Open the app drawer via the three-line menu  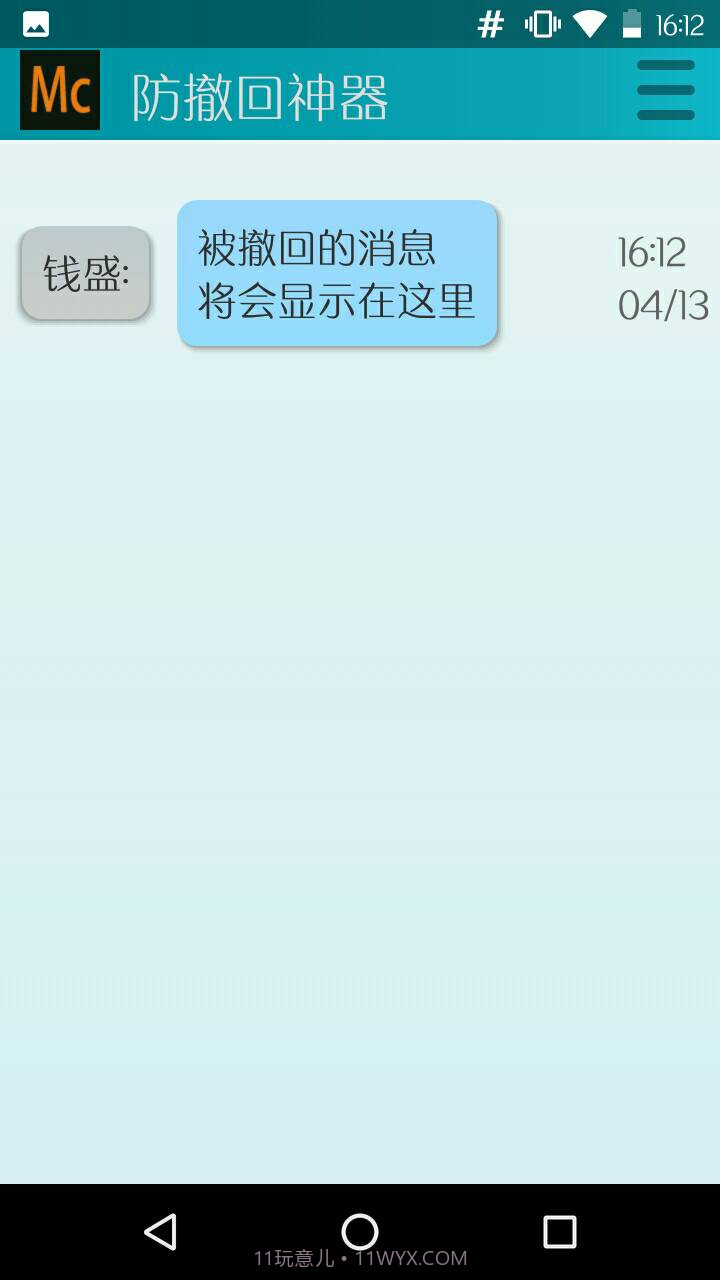pyautogui.click(x=664, y=90)
